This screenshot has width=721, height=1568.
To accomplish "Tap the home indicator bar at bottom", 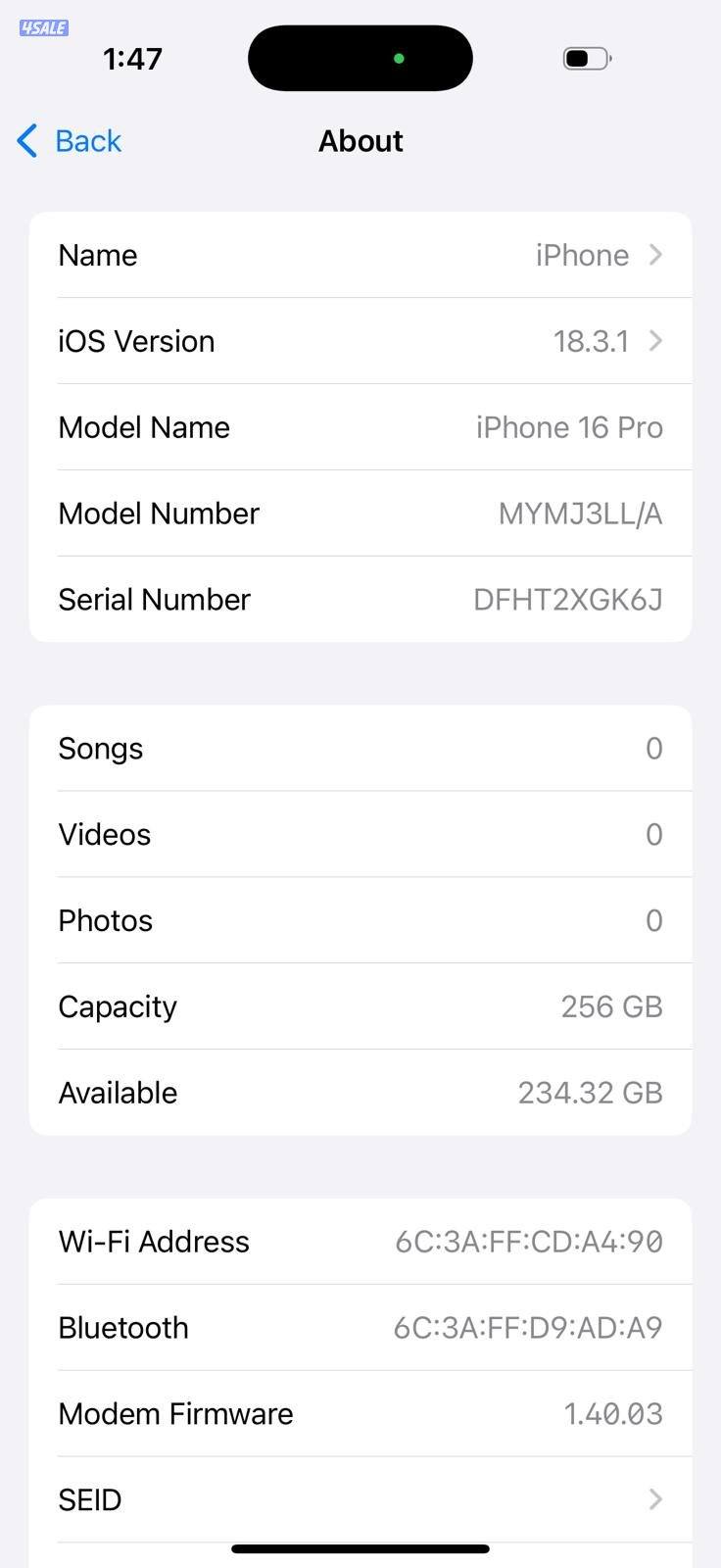I will (x=360, y=1549).
